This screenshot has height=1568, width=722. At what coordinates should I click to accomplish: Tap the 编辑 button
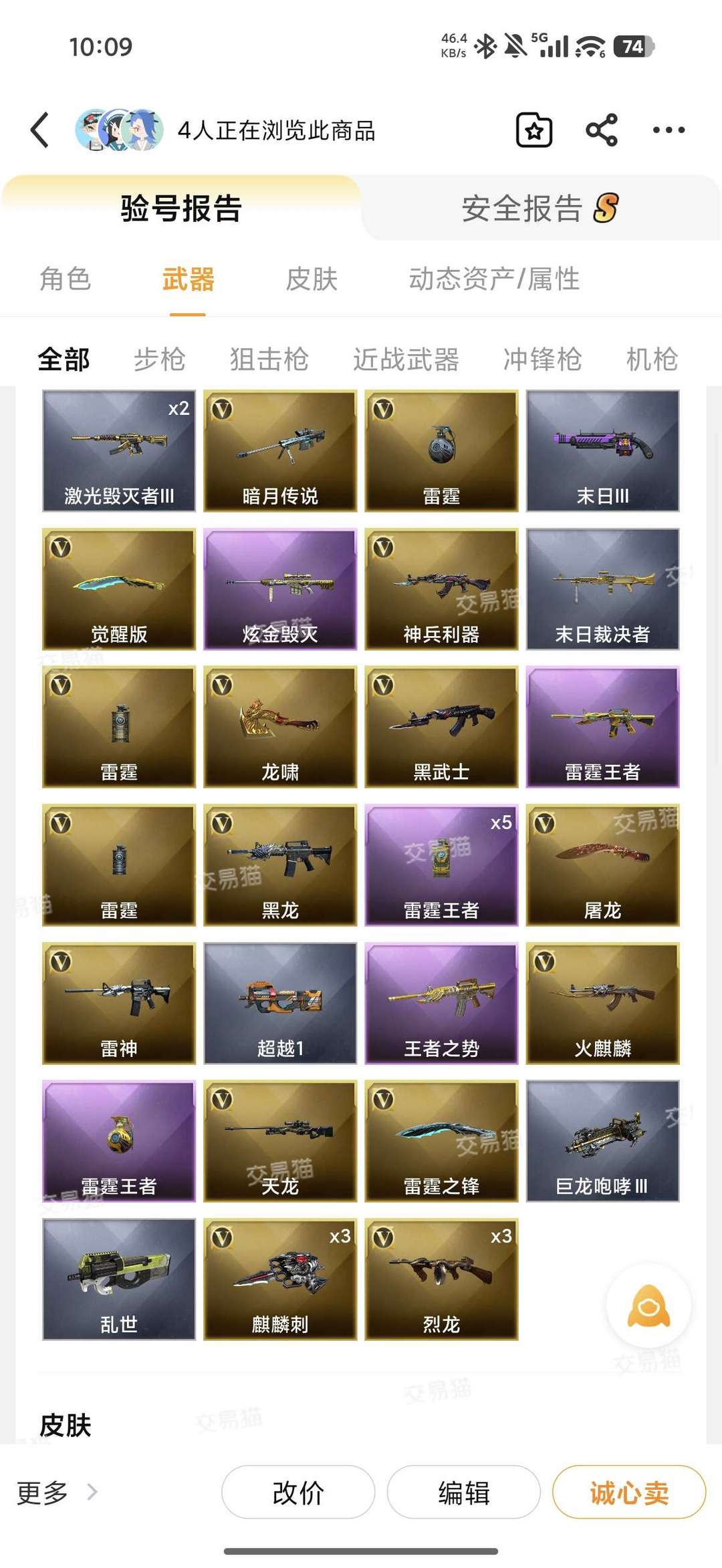click(x=463, y=1492)
